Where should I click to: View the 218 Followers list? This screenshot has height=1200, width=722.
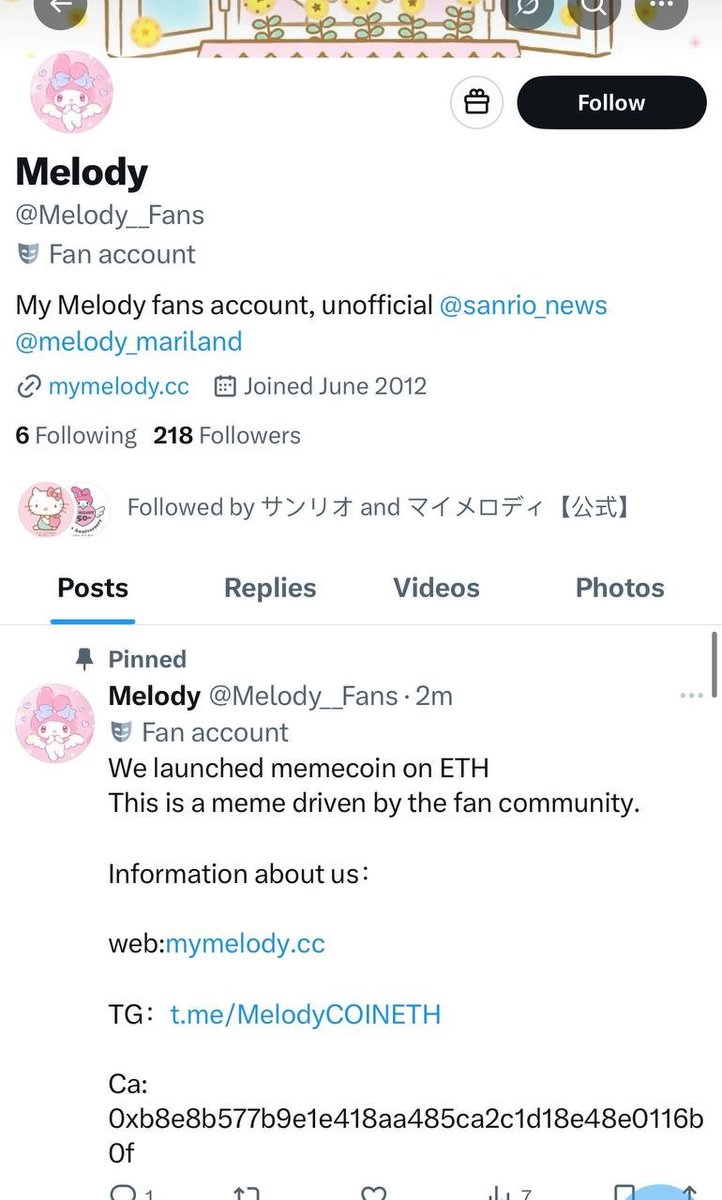(x=227, y=435)
